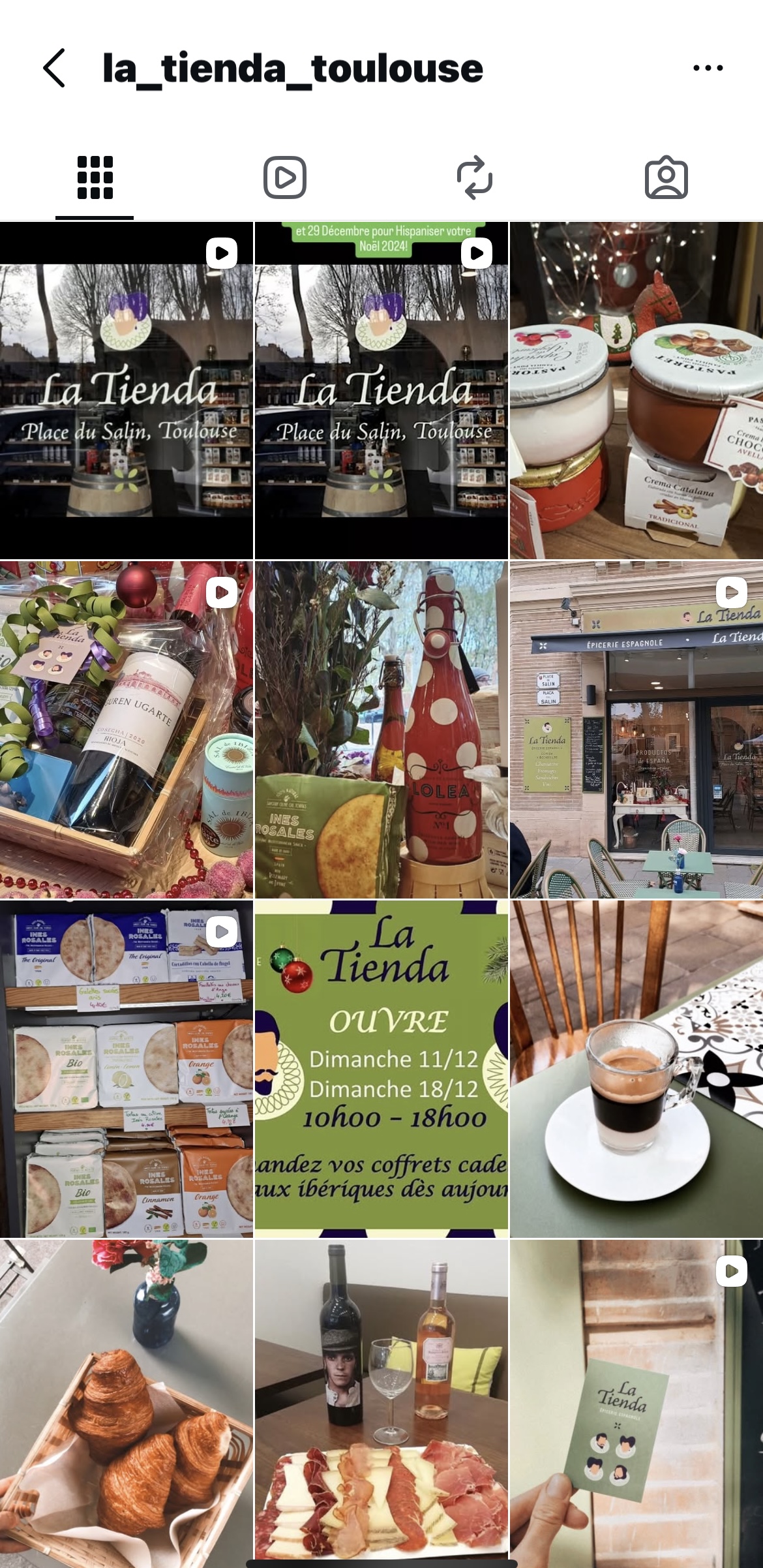This screenshot has width=763, height=1568.
Task: Open the polka-dot Lolea bottle post
Action: pos(381,730)
